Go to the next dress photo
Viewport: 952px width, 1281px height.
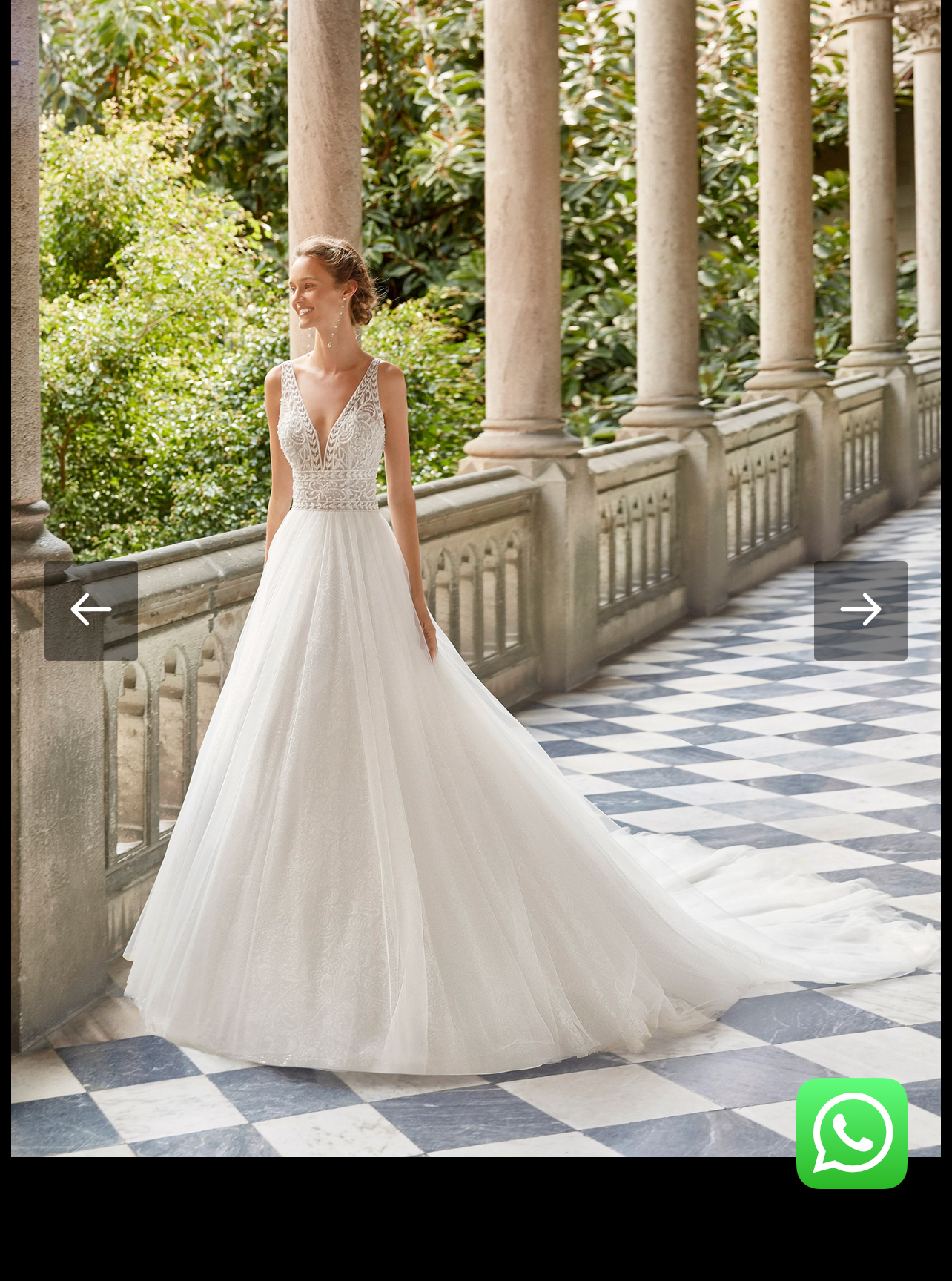click(860, 610)
